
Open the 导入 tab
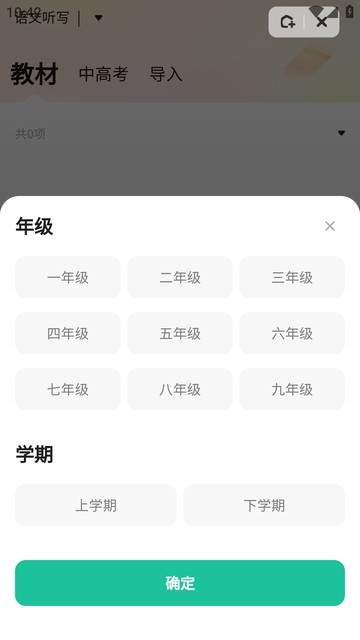click(x=166, y=74)
